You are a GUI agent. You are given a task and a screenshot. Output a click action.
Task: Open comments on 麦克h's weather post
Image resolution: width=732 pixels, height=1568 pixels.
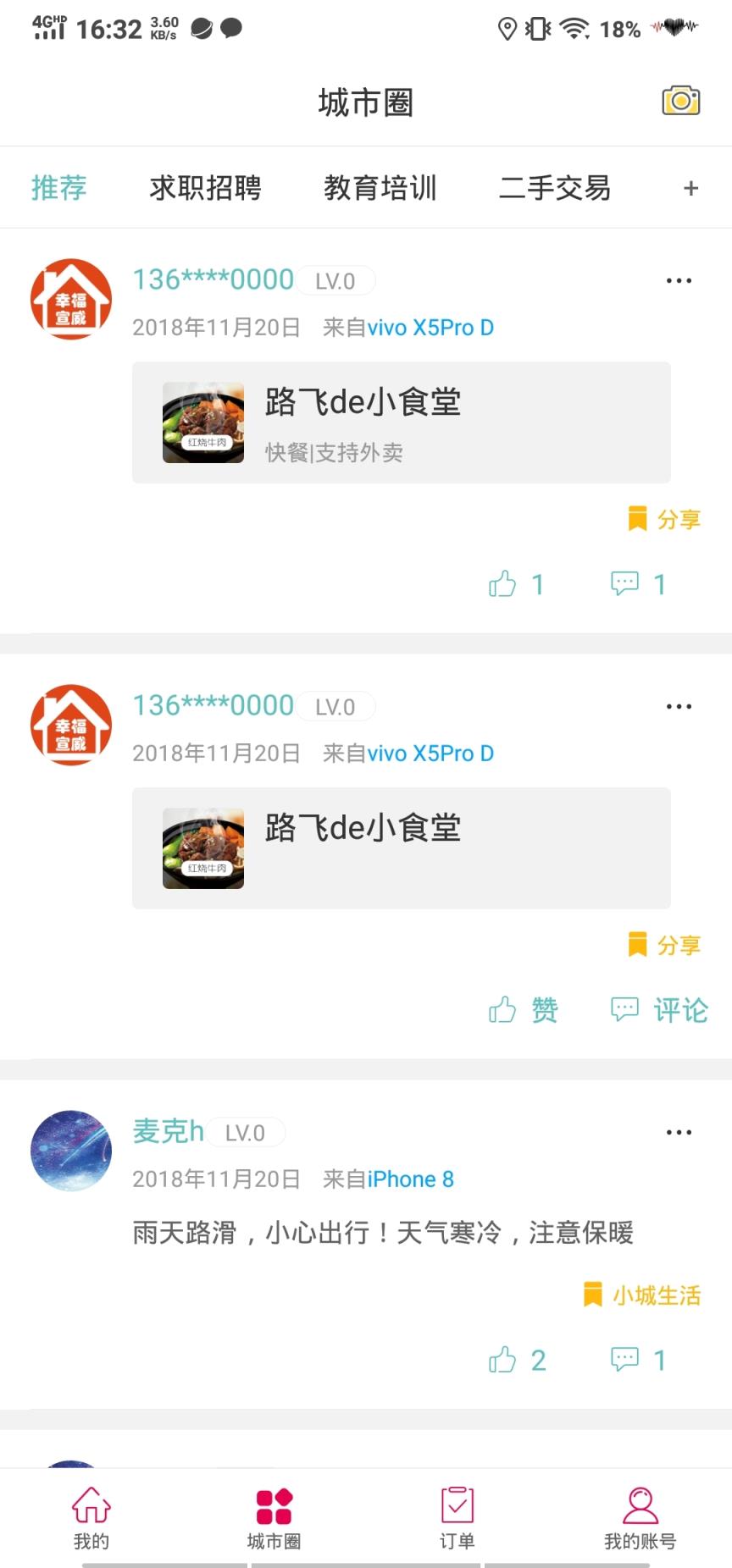click(626, 1360)
